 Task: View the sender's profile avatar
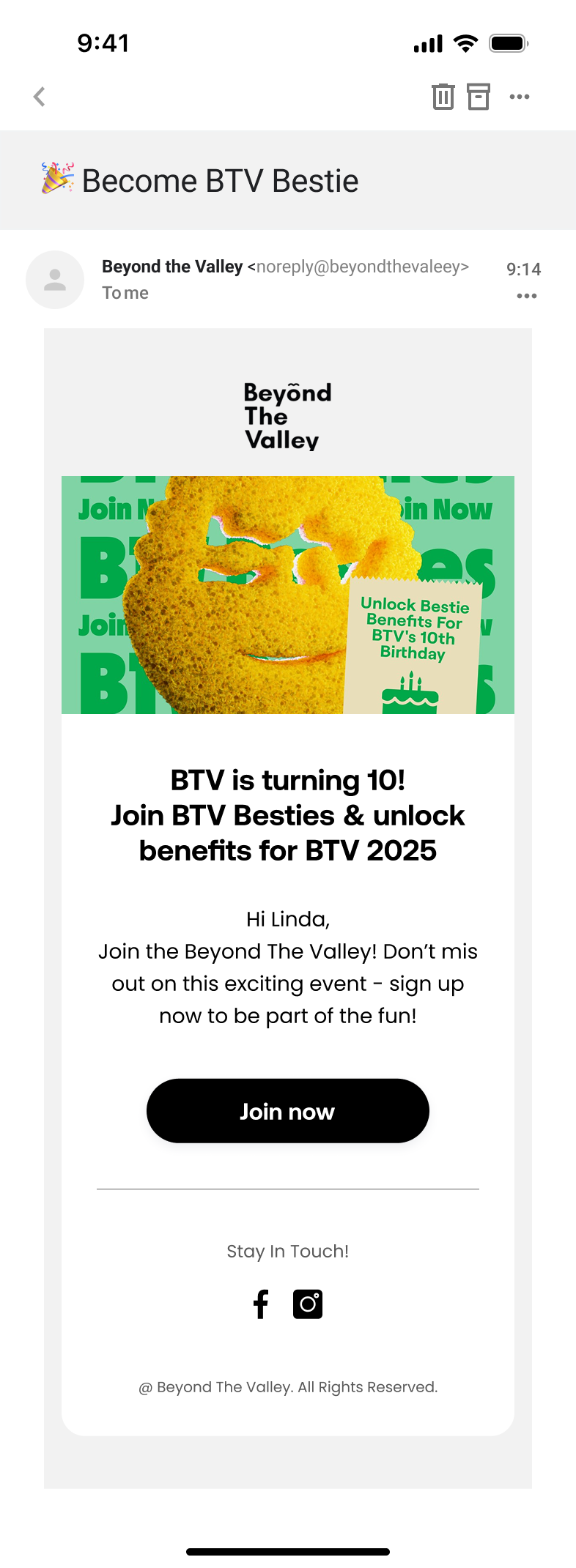click(55, 280)
